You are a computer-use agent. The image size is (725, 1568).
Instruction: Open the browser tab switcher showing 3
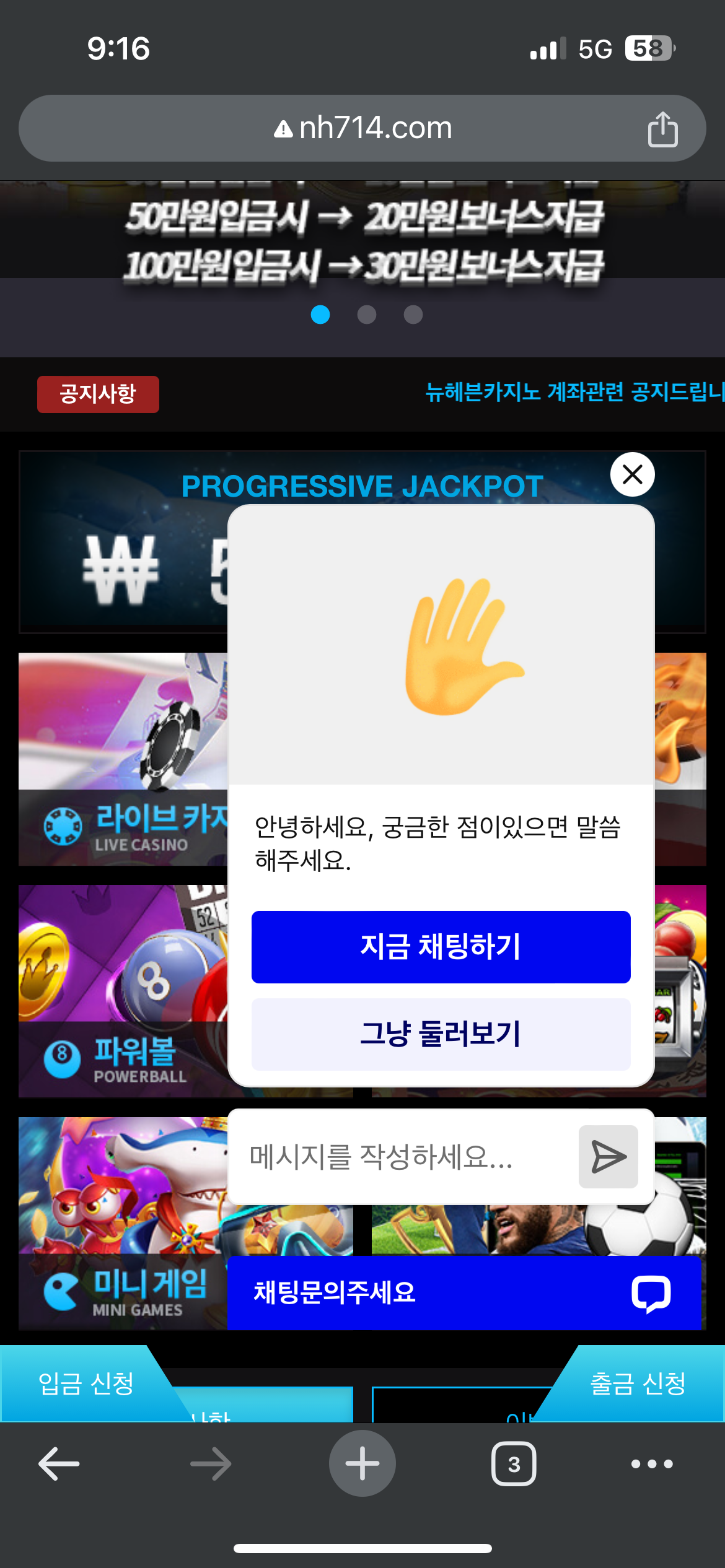(514, 1464)
